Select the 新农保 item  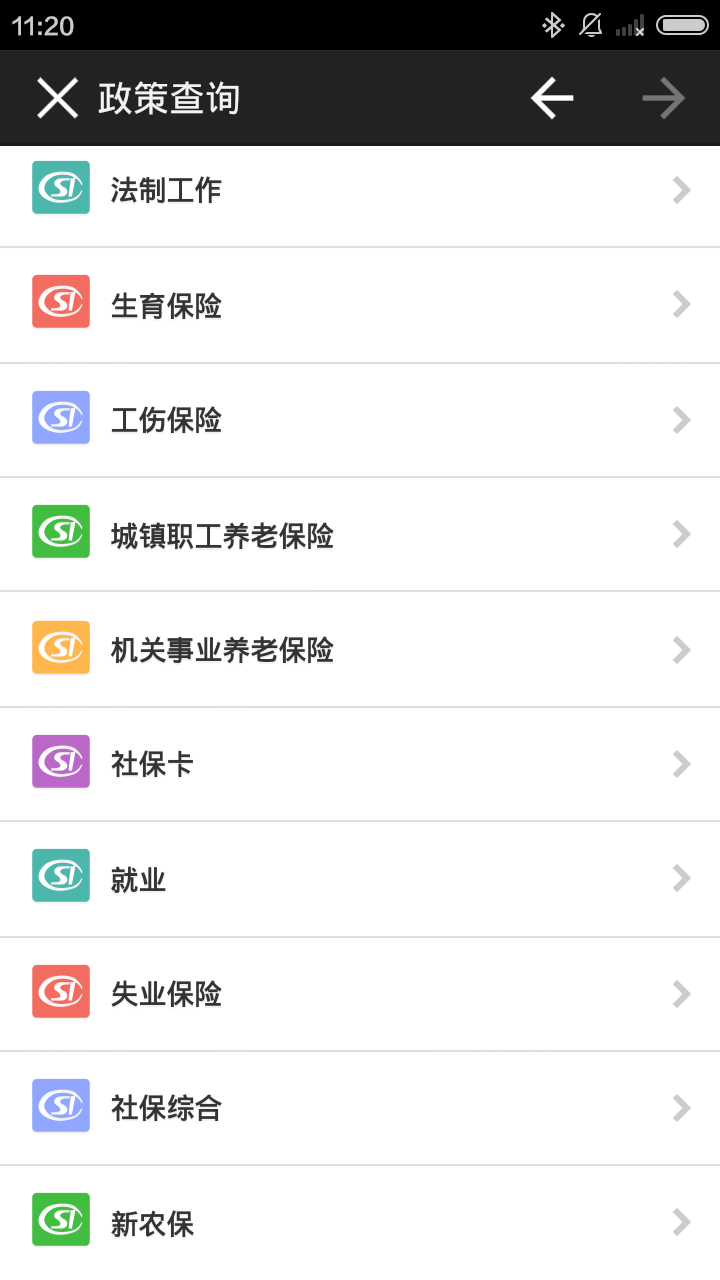360,1223
